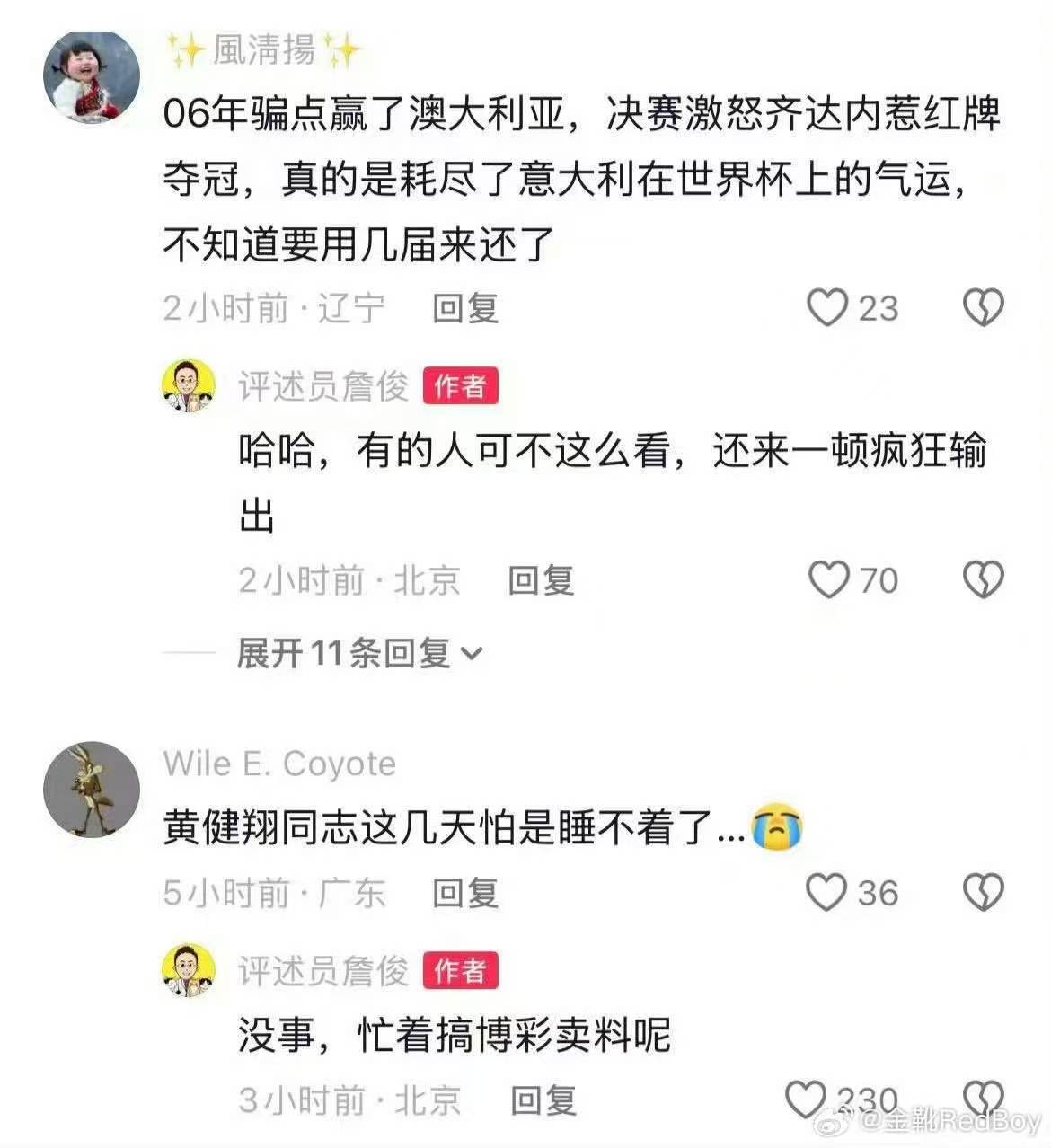Reply to 詹俊's 疯狂输出 comment

click(541, 580)
